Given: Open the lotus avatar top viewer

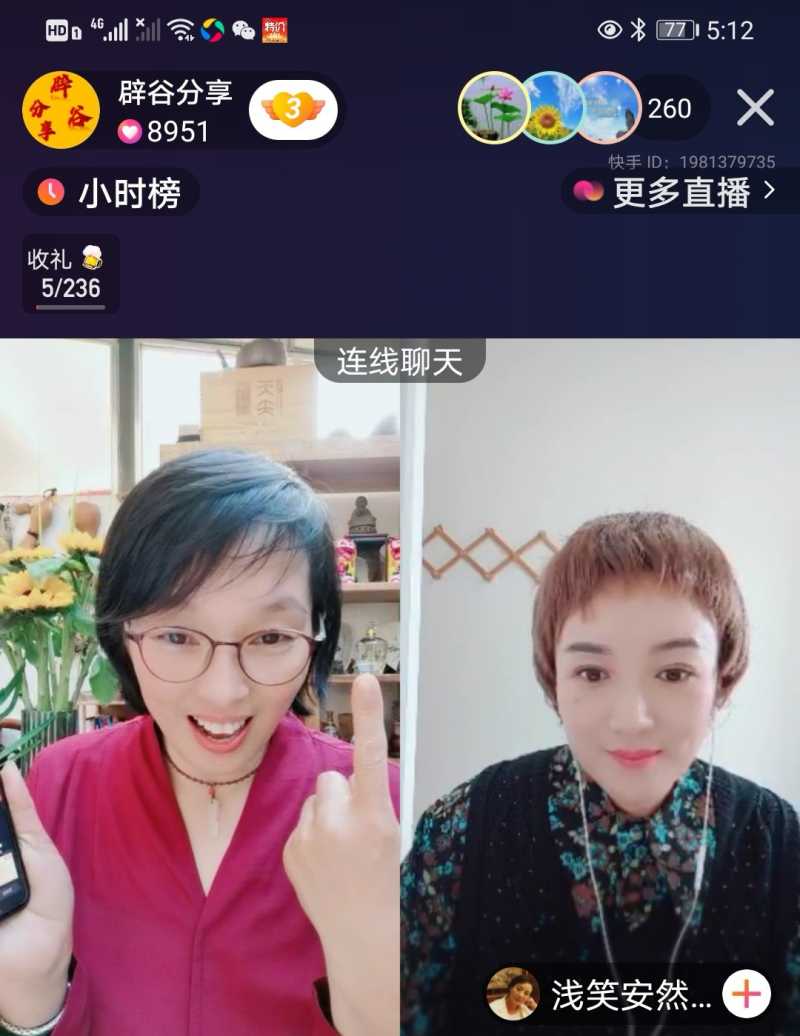Looking at the screenshot, I should pos(493,108).
